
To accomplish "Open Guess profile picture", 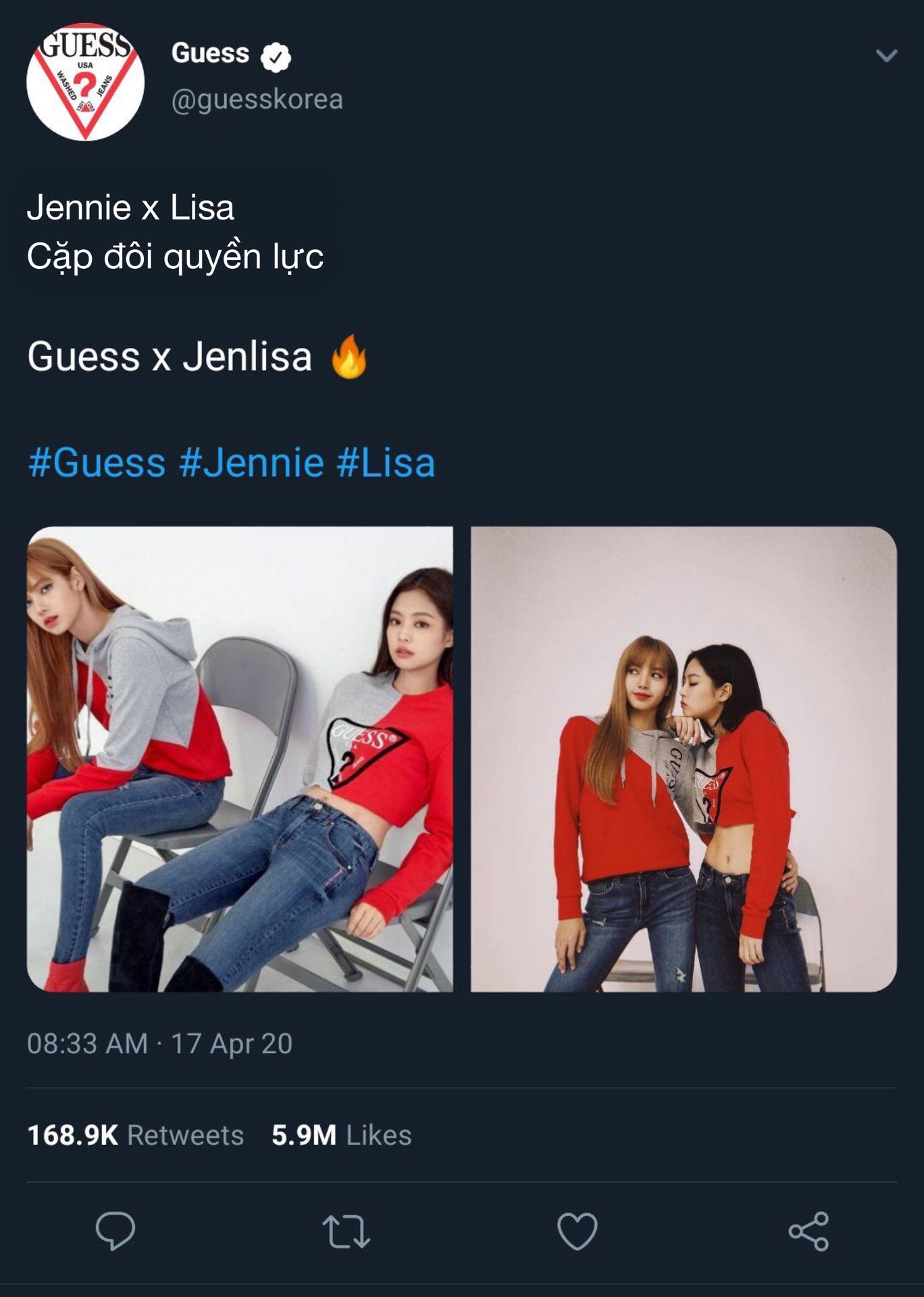I will tap(85, 82).
